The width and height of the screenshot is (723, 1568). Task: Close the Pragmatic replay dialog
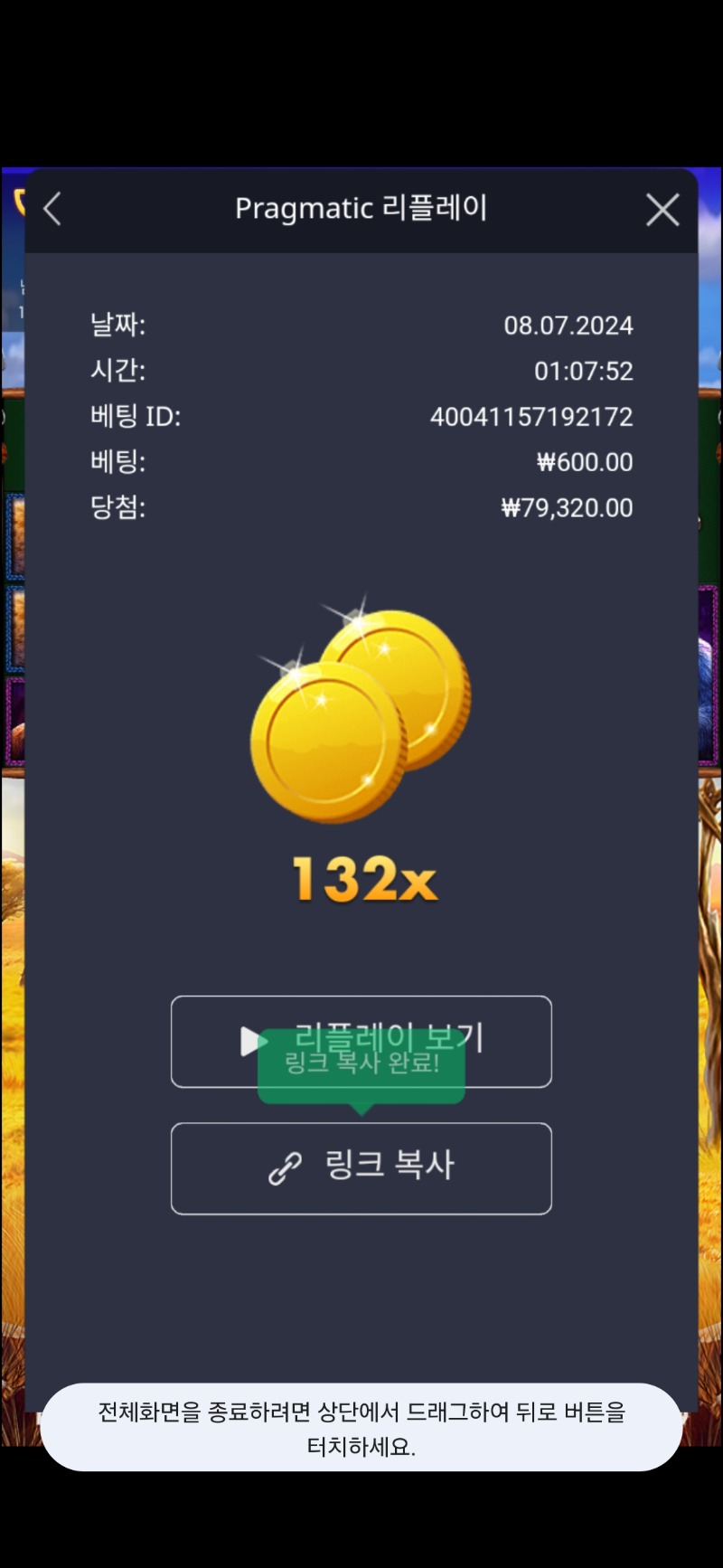click(662, 210)
